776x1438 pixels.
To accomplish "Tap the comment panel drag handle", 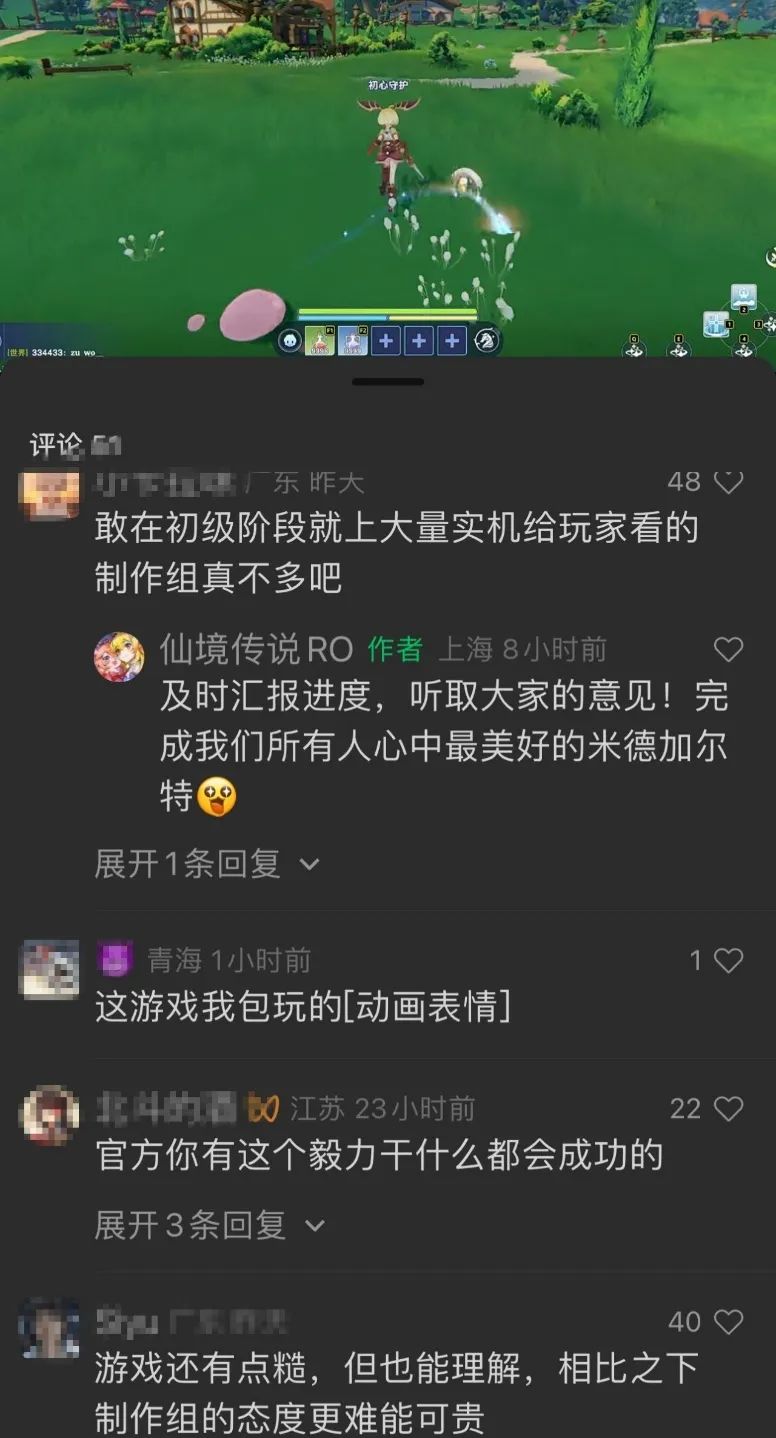I will click(388, 381).
